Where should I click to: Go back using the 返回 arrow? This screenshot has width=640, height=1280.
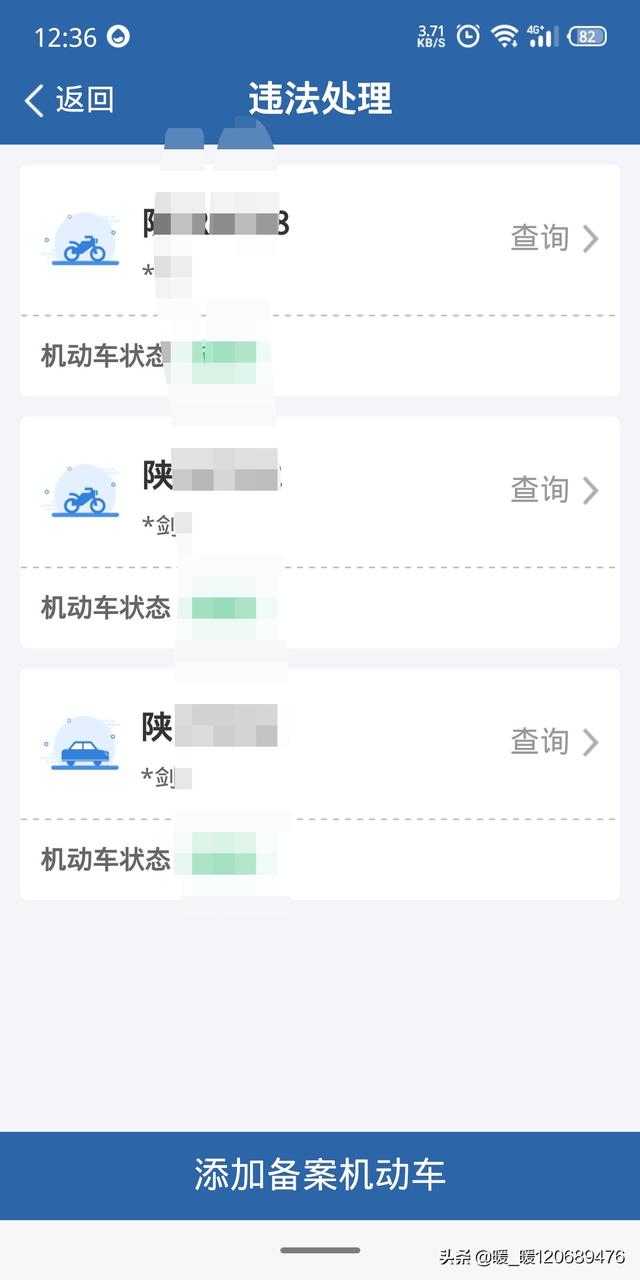tap(68, 99)
